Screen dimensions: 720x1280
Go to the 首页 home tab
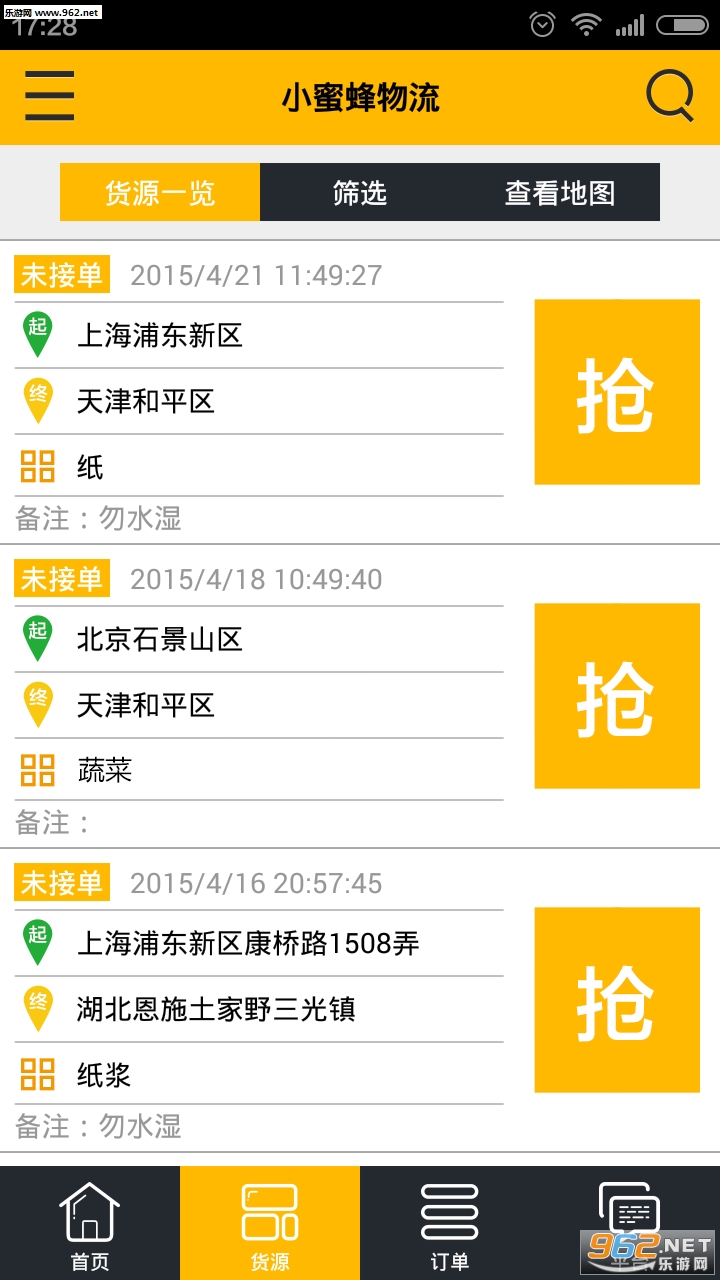tap(90, 1224)
